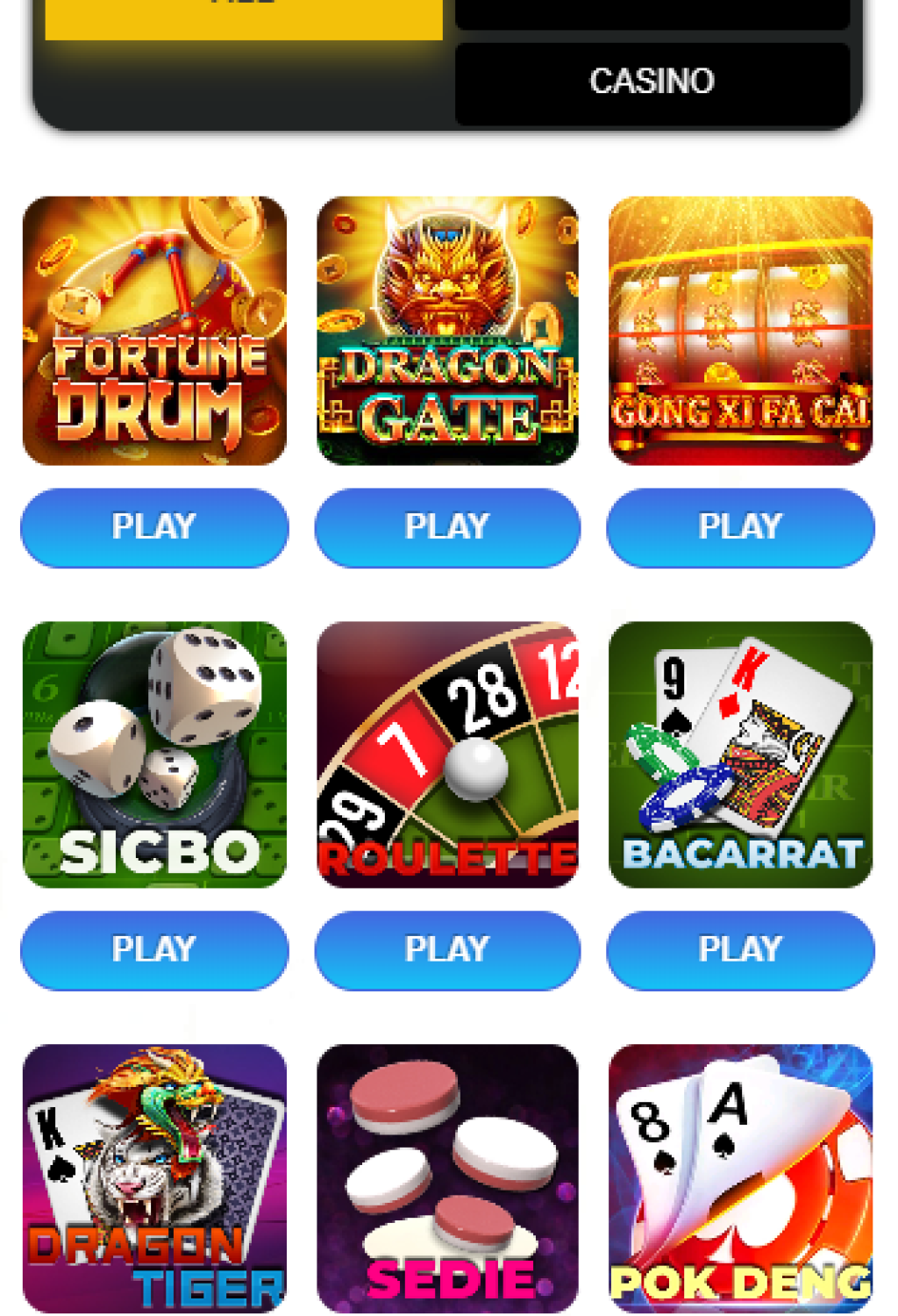Hit Play under Dragon Gate

(447, 527)
